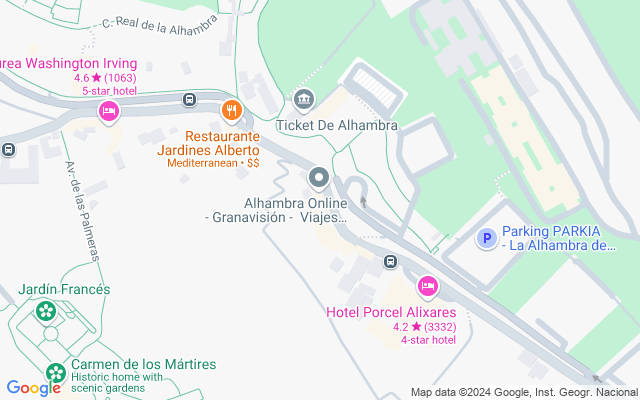Tap the bus stop near Restaurante Jardines Alberto

tap(189, 100)
